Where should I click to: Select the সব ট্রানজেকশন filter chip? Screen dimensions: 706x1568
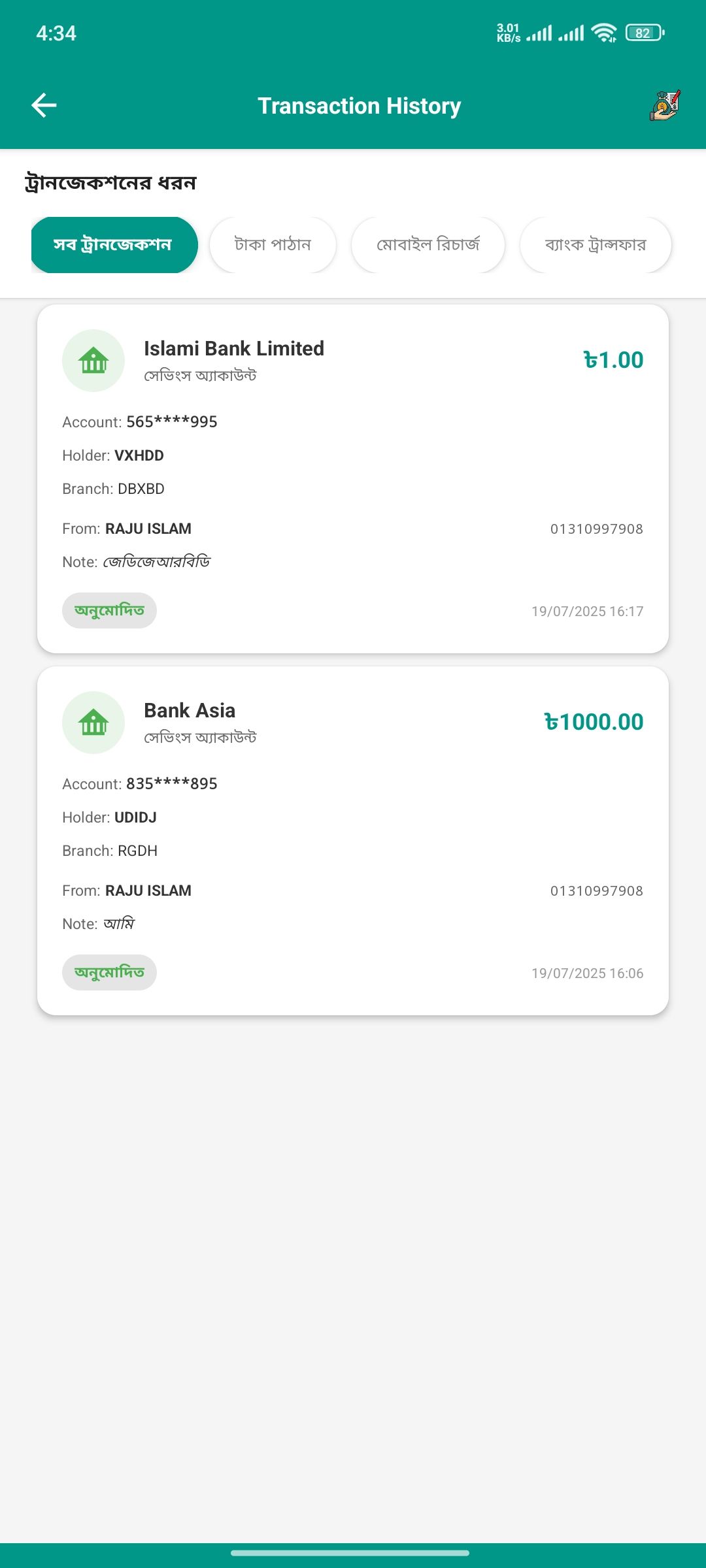pyautogui.click(x=114, y=245)
